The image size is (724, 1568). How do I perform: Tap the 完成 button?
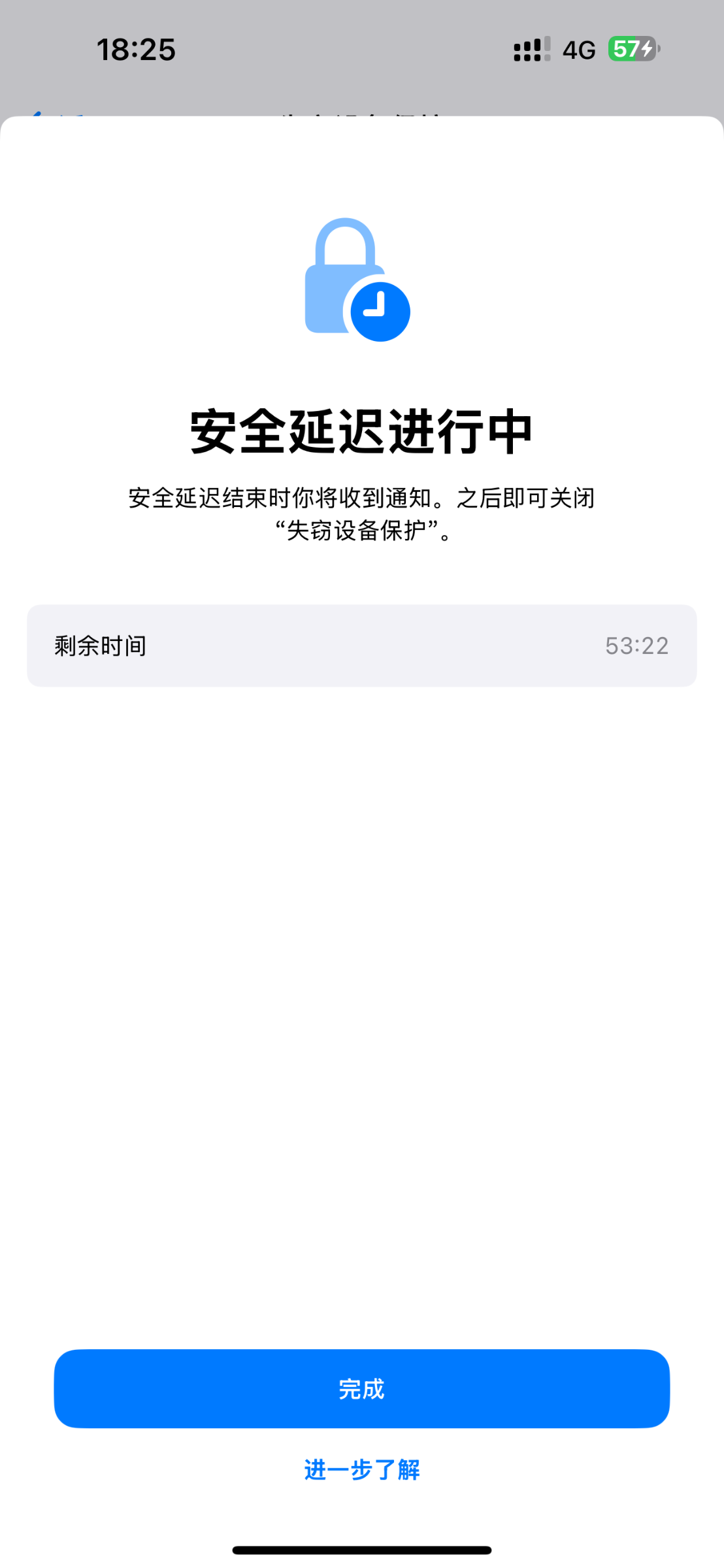coord(361,1388)
